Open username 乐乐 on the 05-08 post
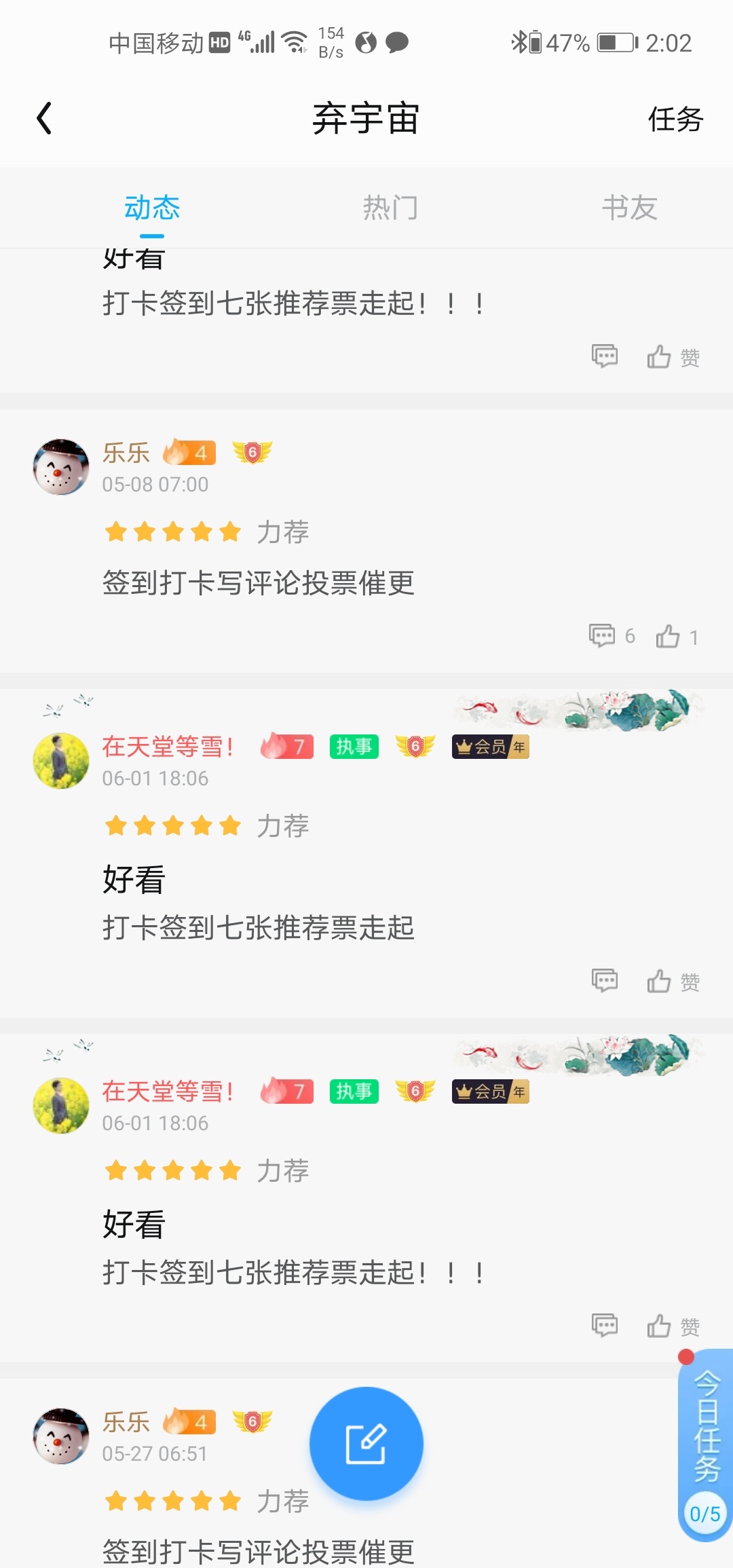 [126, 453]
